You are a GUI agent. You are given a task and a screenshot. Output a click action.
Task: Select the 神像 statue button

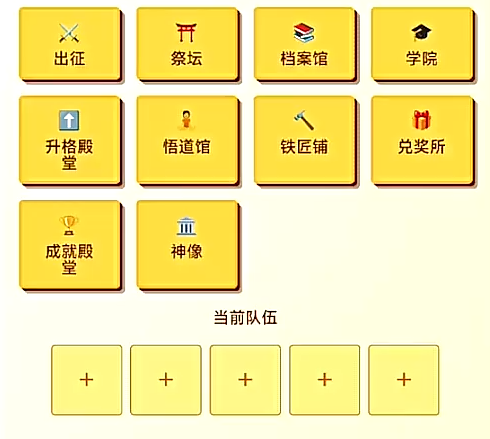(x=188, y=245)
